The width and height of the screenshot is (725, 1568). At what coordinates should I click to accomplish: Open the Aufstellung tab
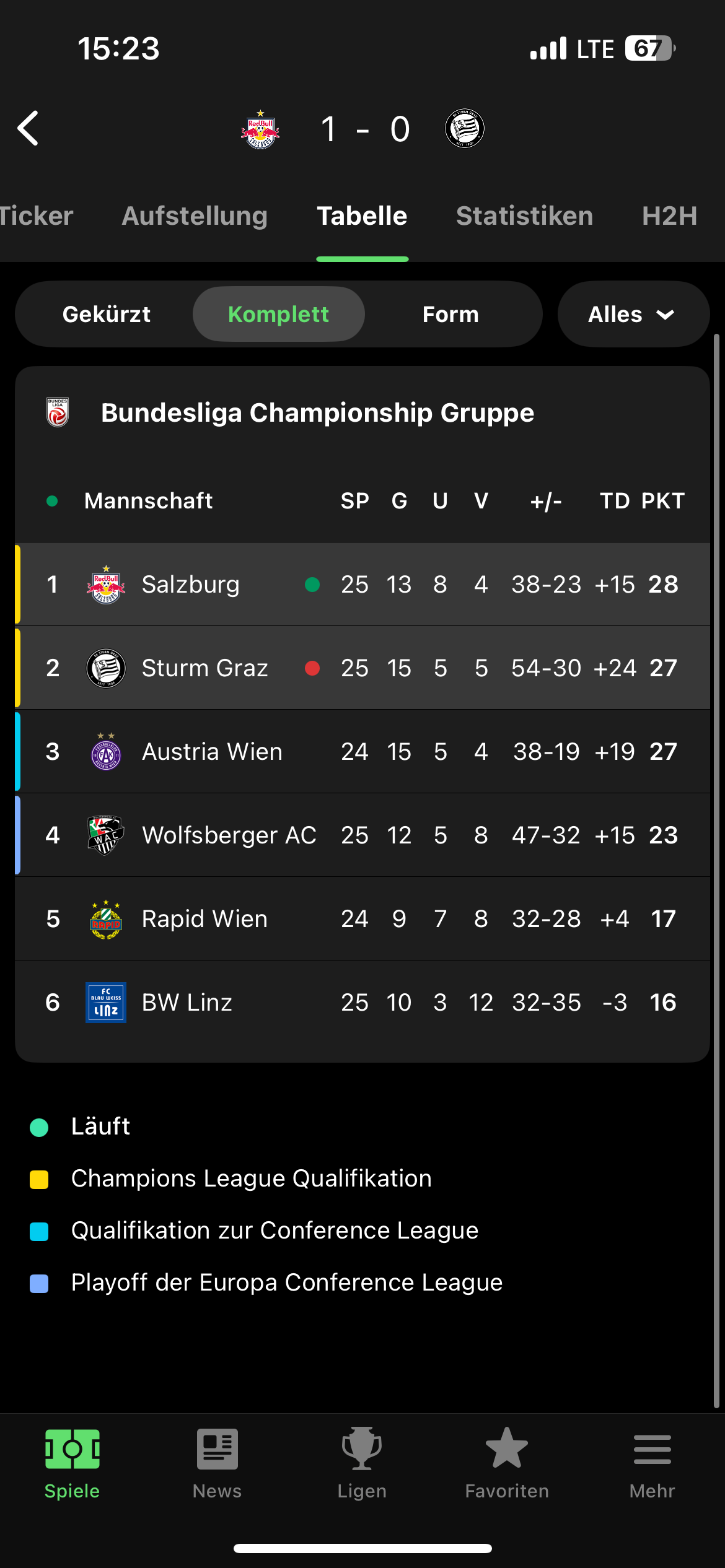point(195,216)
